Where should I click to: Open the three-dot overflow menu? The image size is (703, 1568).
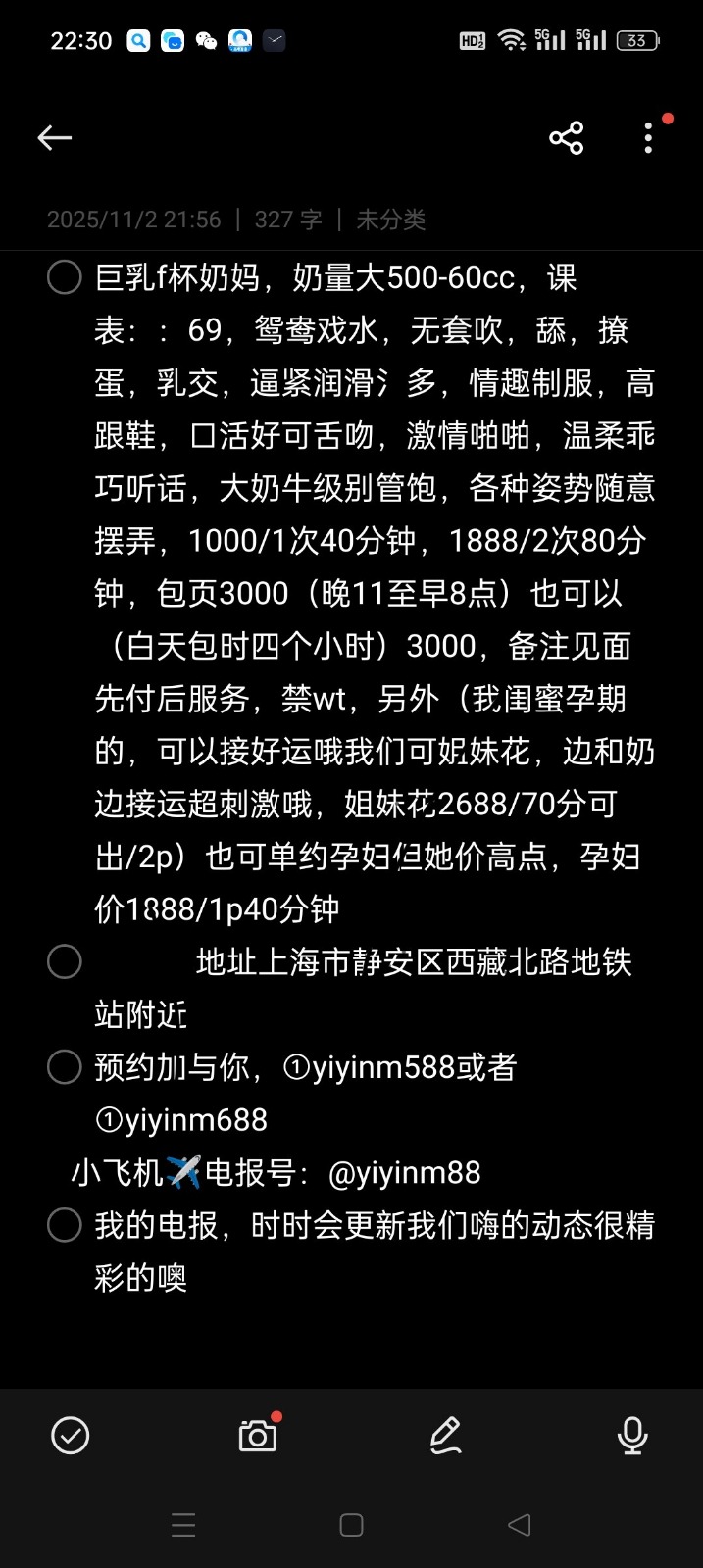pos(648,138)
